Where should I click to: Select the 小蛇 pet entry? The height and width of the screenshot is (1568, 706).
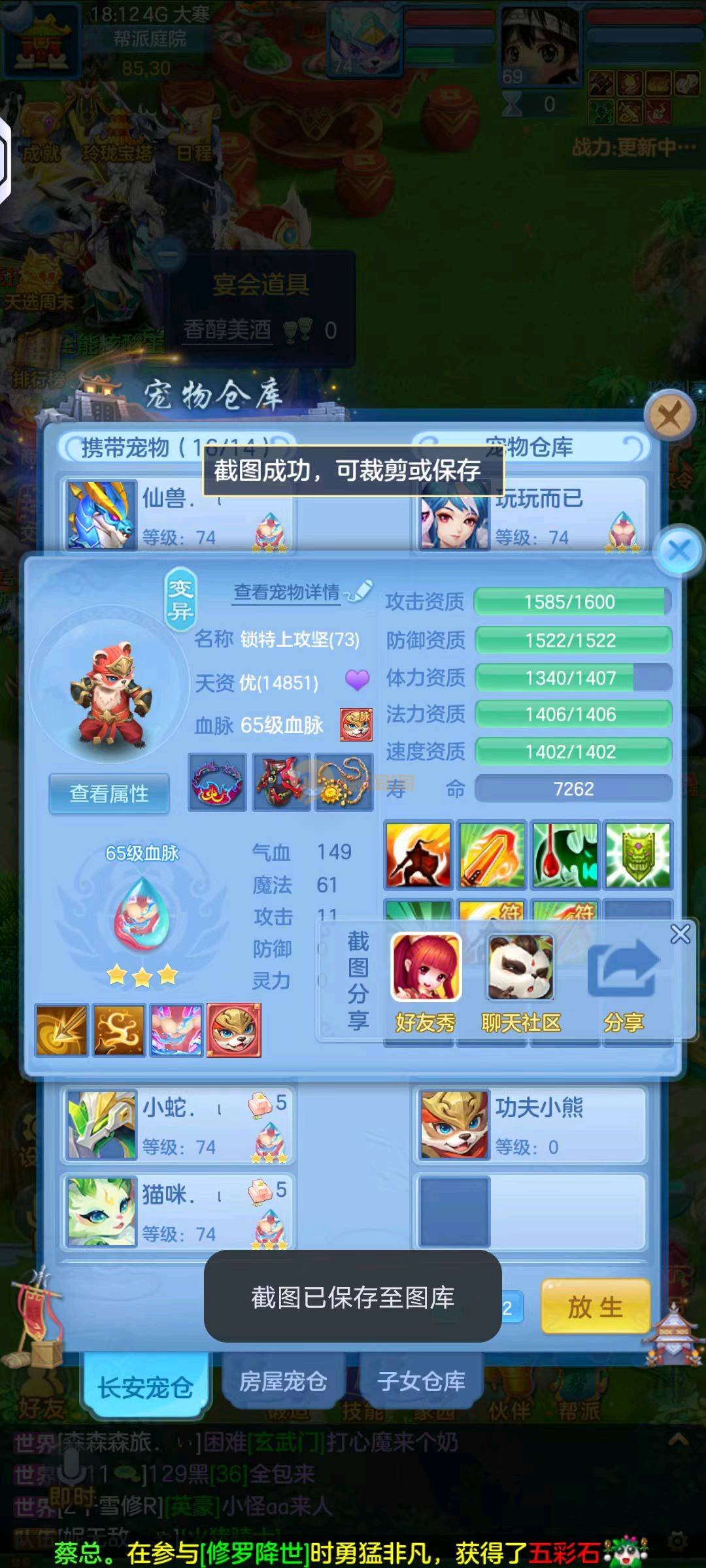point(176,1124)
